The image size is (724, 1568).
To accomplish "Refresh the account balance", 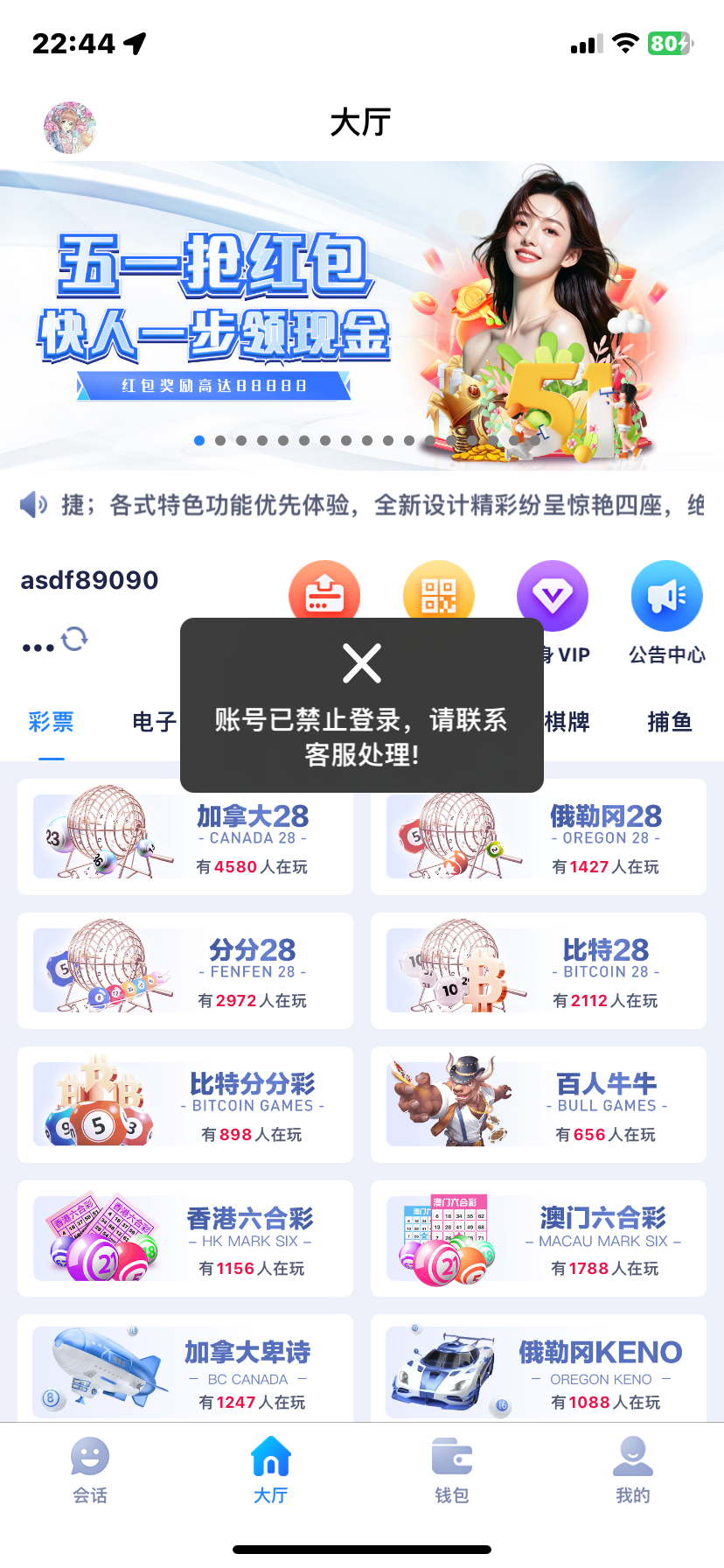I will [x=75, y=639].
